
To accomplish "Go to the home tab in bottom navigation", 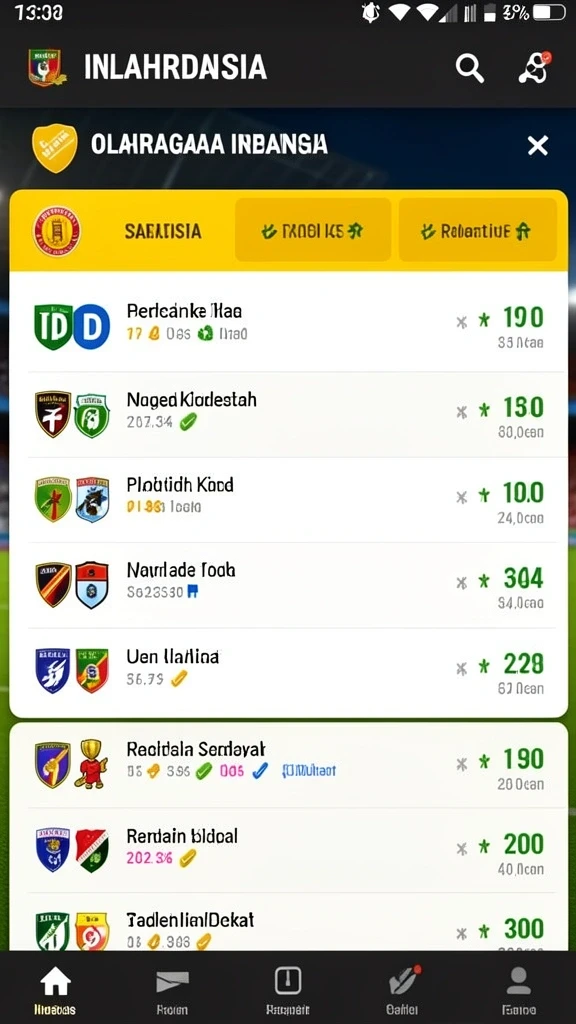I will 55,989.
